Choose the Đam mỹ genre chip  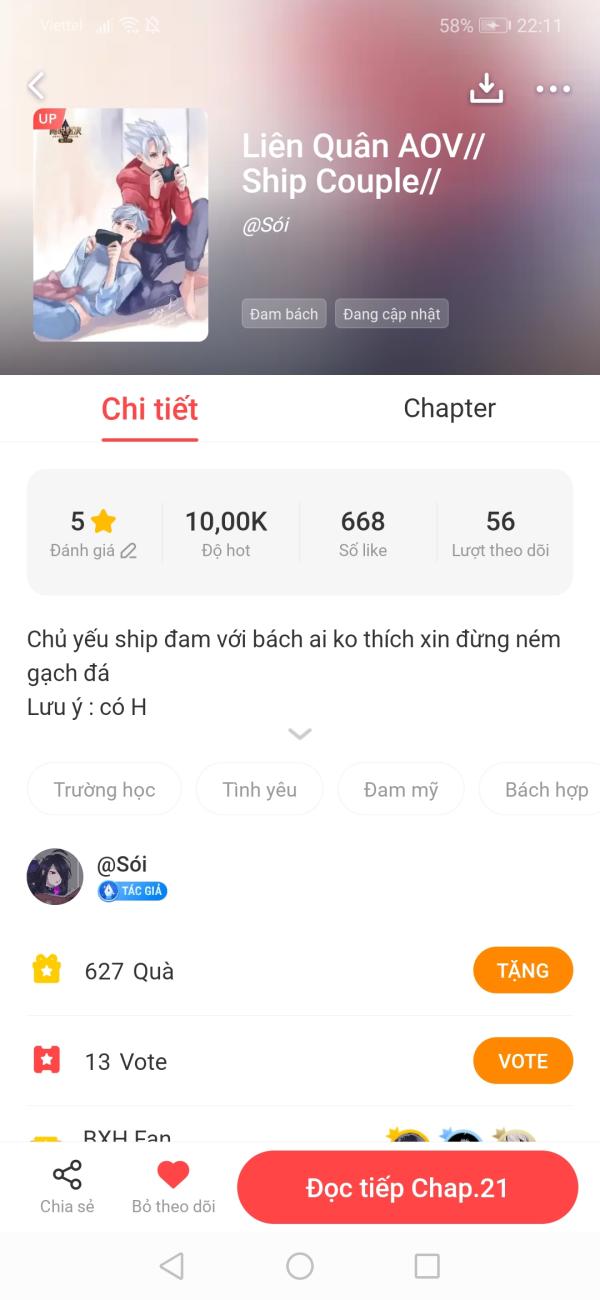pyautogui.click(x=401, y=790)
